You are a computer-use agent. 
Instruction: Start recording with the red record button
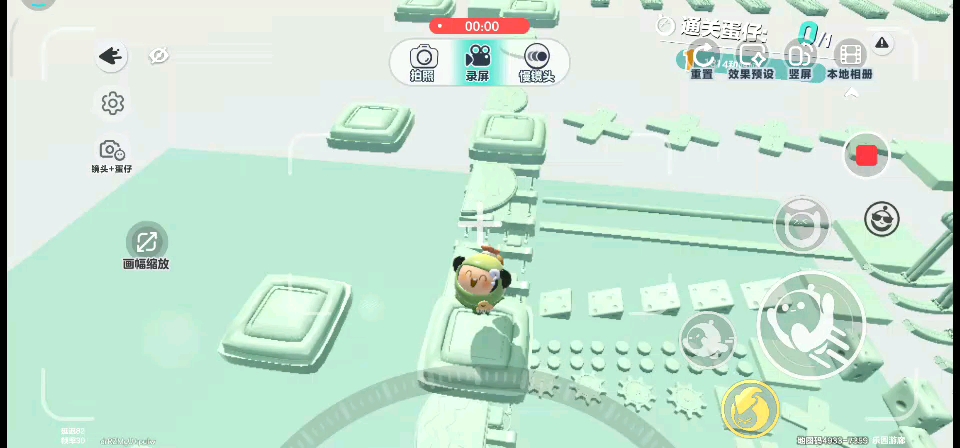[x=866, y=155]
